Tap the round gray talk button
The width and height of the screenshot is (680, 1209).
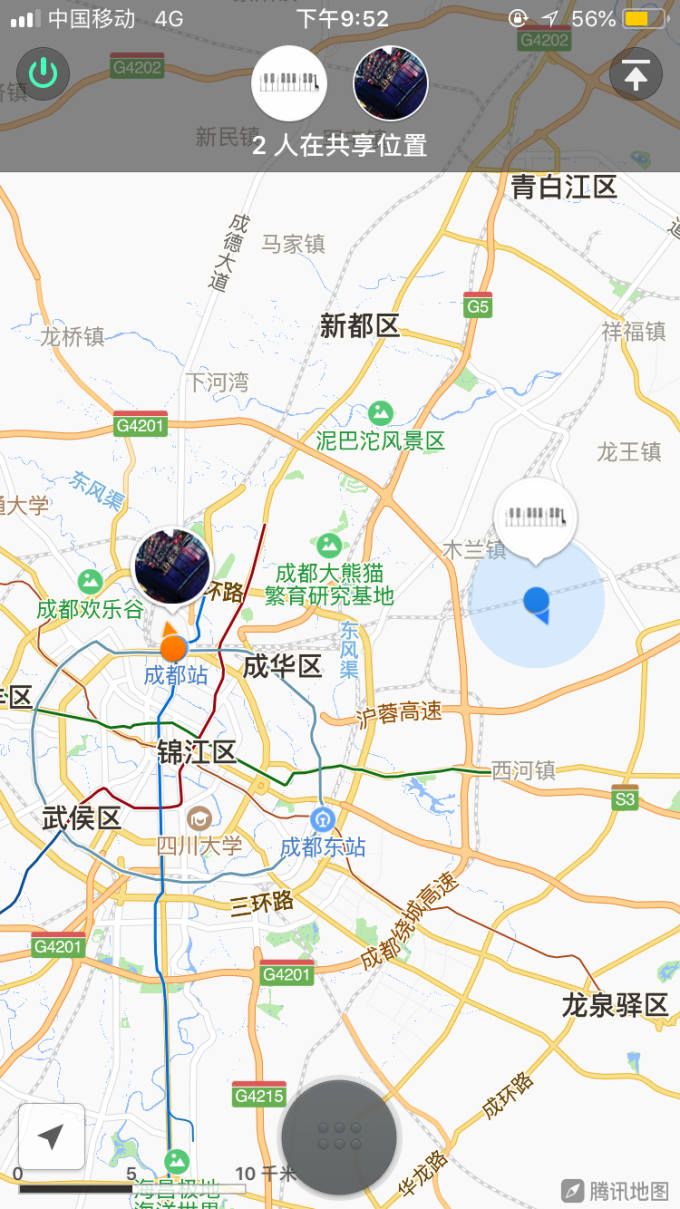click(x=339, y=1137)
